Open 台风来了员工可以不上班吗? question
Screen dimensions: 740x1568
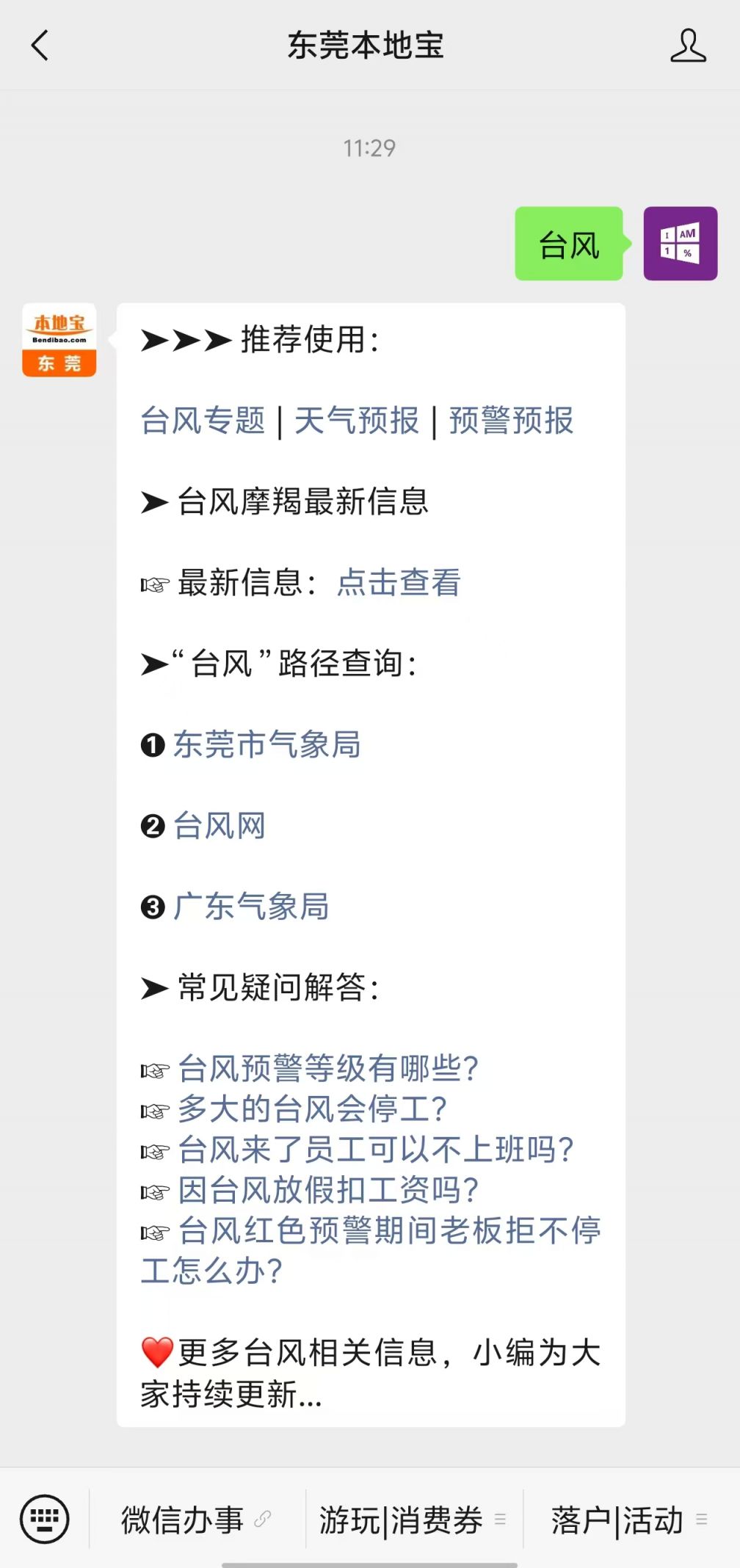376,1149
